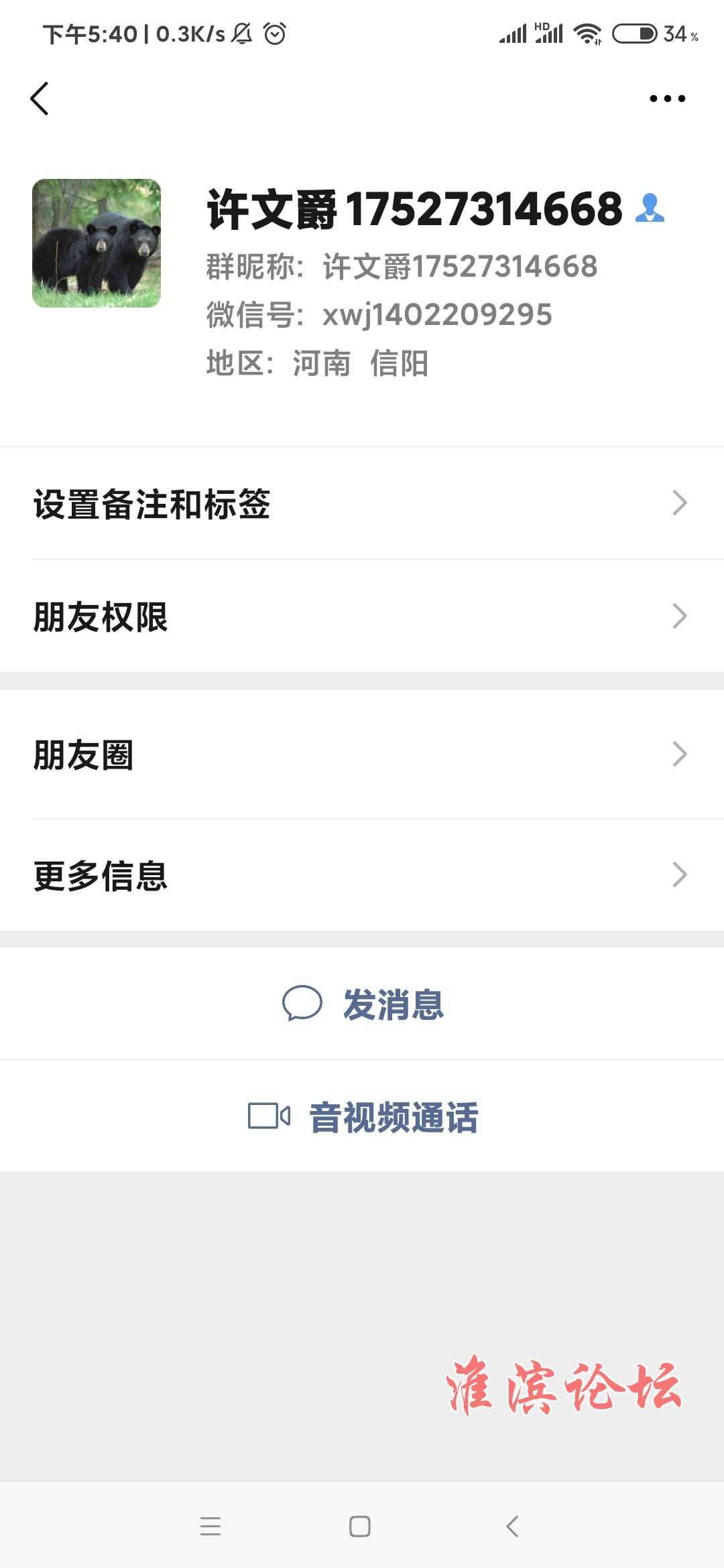Screen dimensions: 724x1568
Task: Open 设置备注和标签 settings
Action: pos(362,503)
